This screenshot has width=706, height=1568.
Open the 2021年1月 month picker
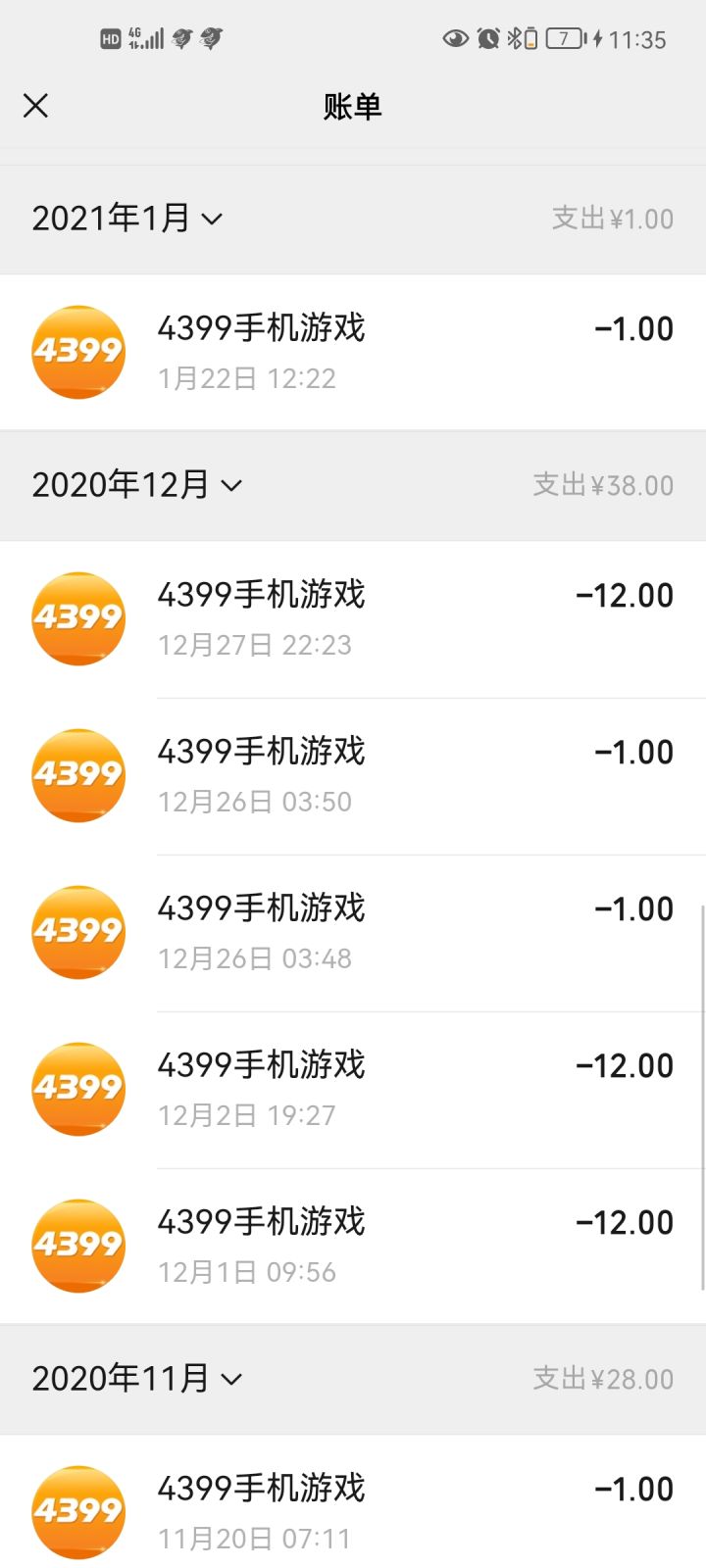pyautogui.click(x=127, y=218)
